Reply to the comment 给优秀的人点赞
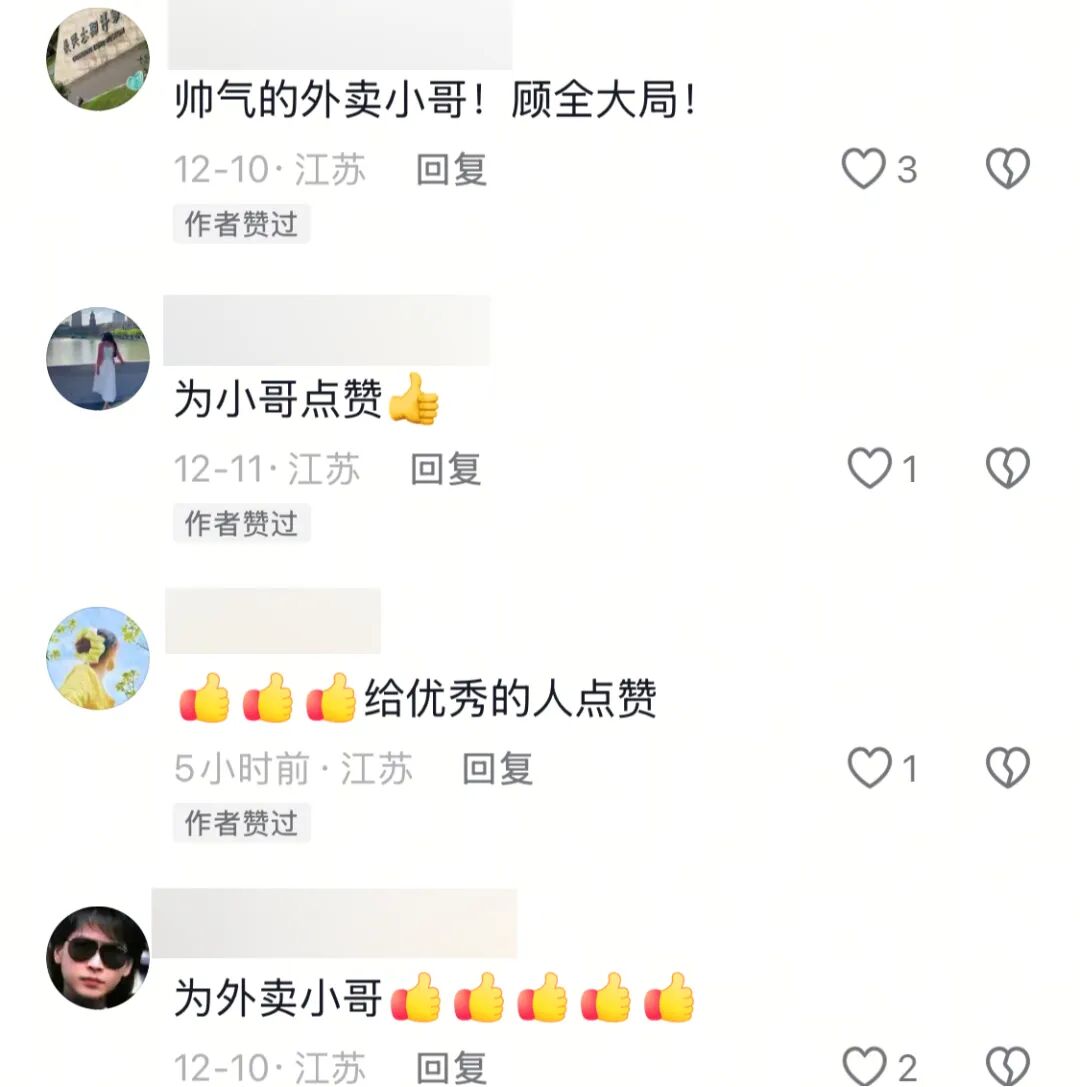The width and height of the screenshot is (1080, 1087). [498, 768]
